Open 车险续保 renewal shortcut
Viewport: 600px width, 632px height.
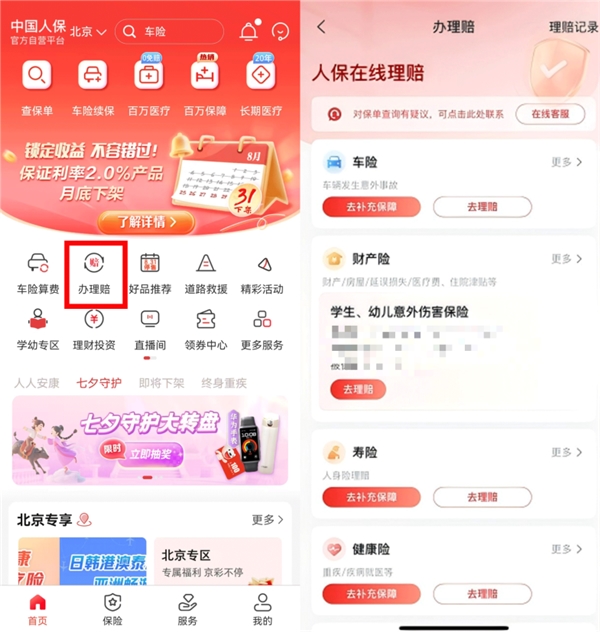click(x=93, y=87)
